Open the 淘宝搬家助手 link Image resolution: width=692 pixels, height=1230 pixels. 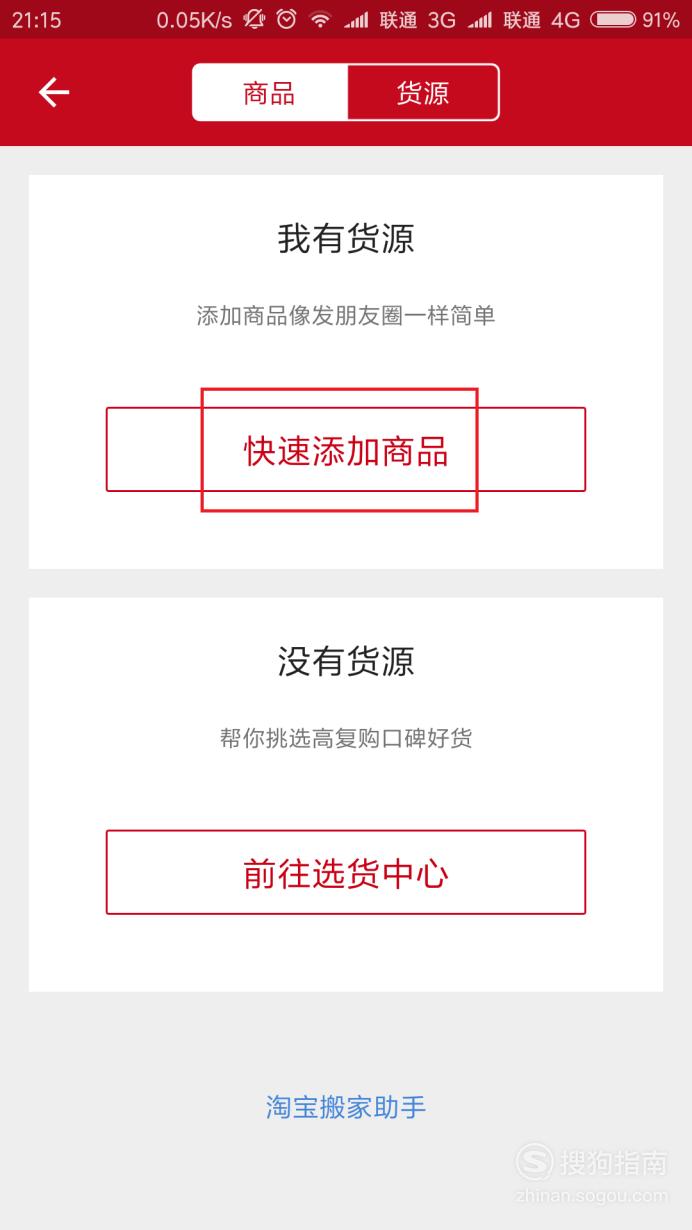346,1107
